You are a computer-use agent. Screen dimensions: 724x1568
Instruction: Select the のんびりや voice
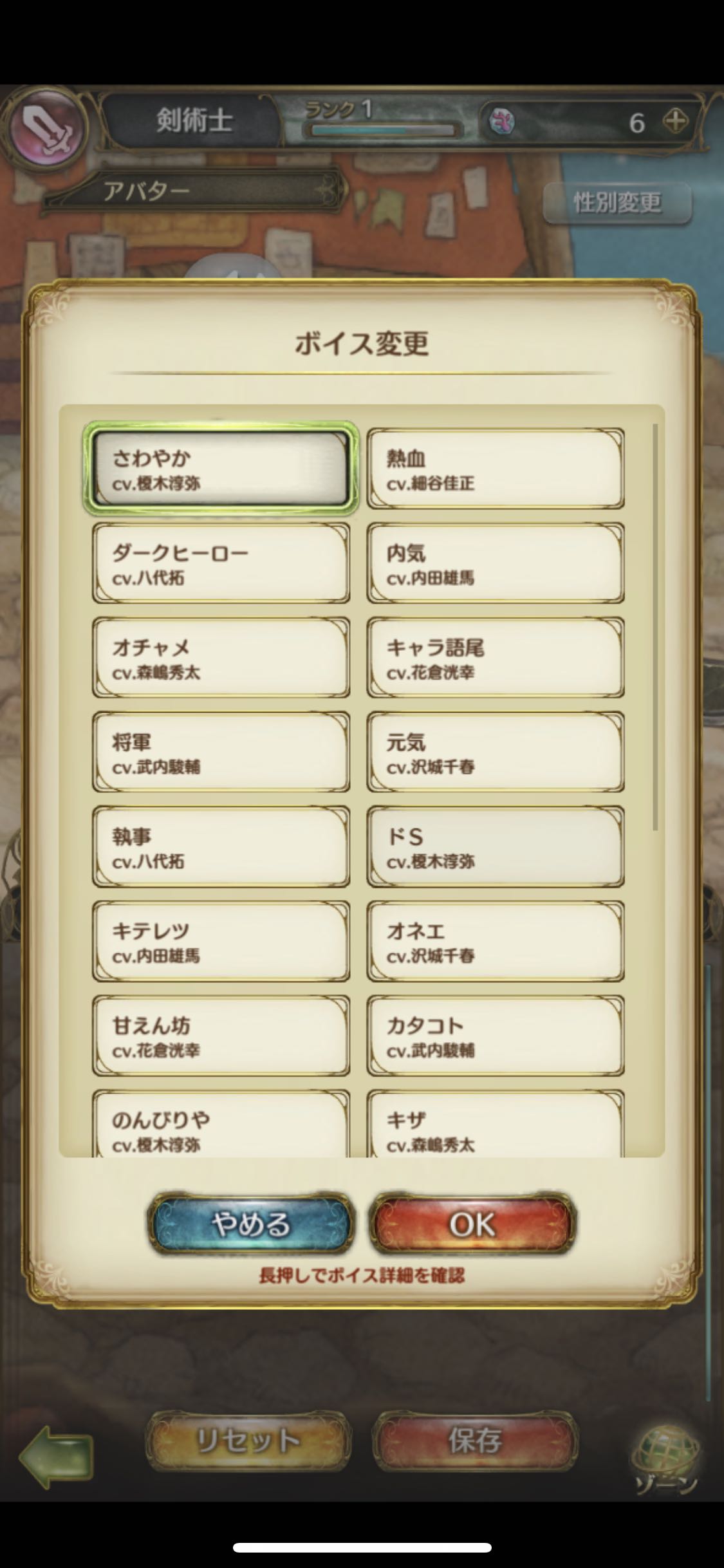[x=221, y=1126]
